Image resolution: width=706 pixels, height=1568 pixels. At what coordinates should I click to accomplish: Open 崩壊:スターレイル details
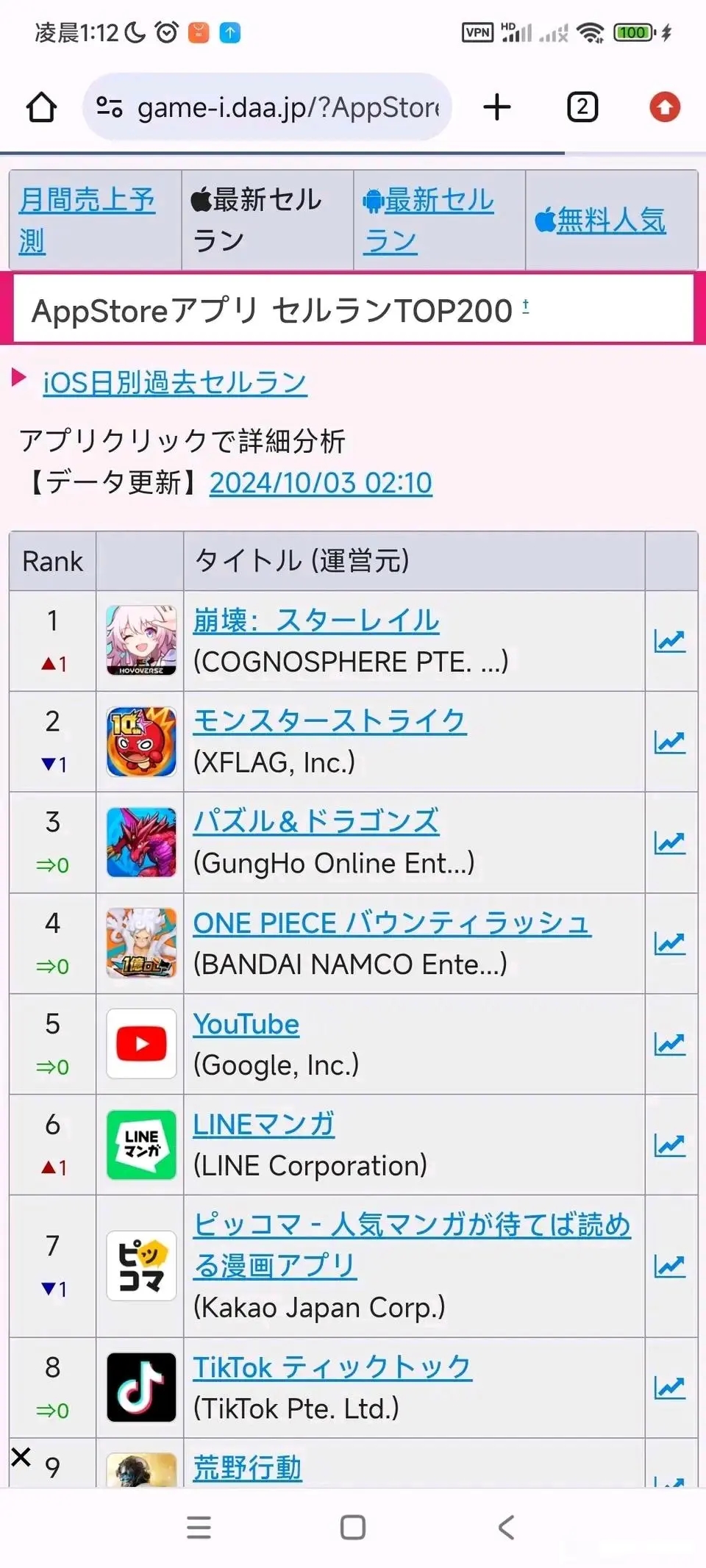tap(316, 620)
